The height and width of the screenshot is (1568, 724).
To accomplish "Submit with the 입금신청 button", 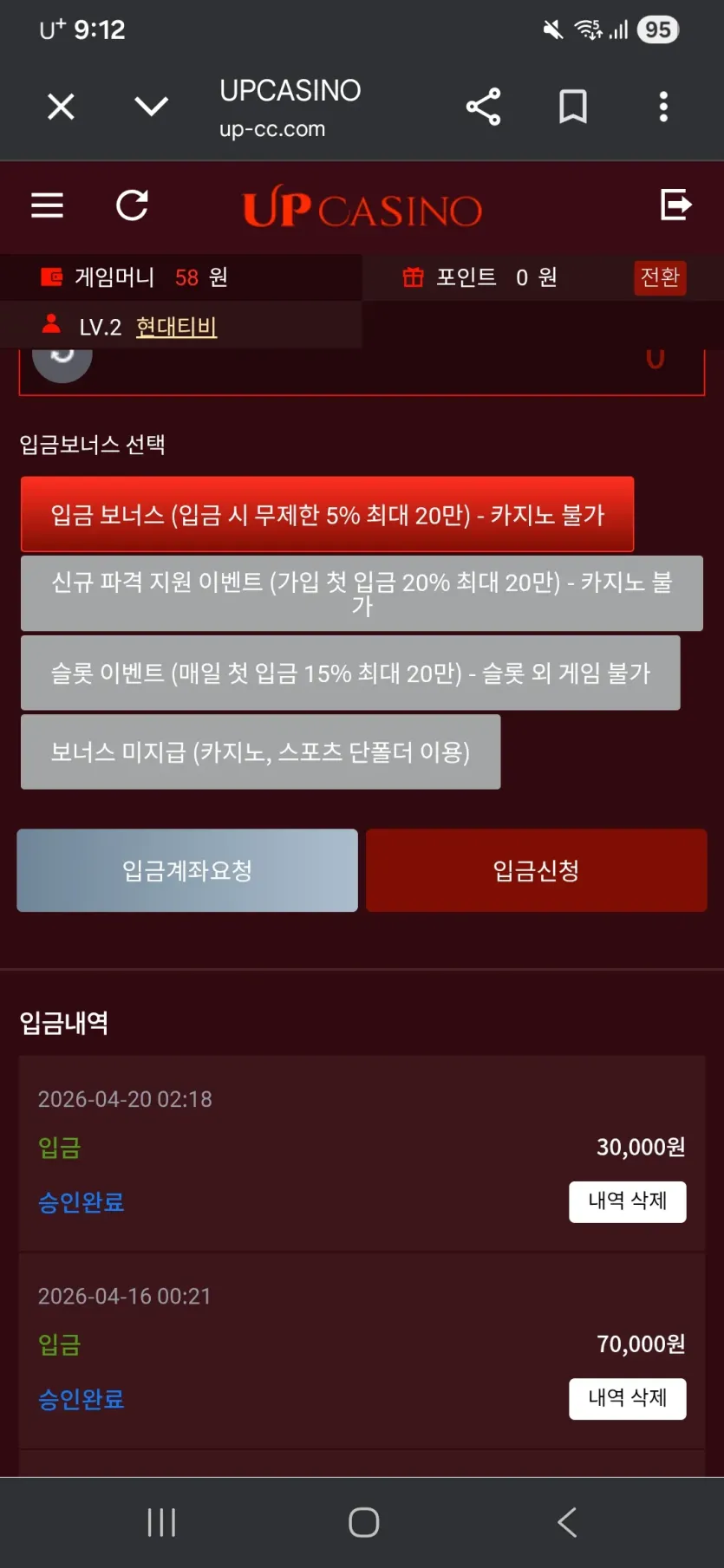I will pos(537,870).
